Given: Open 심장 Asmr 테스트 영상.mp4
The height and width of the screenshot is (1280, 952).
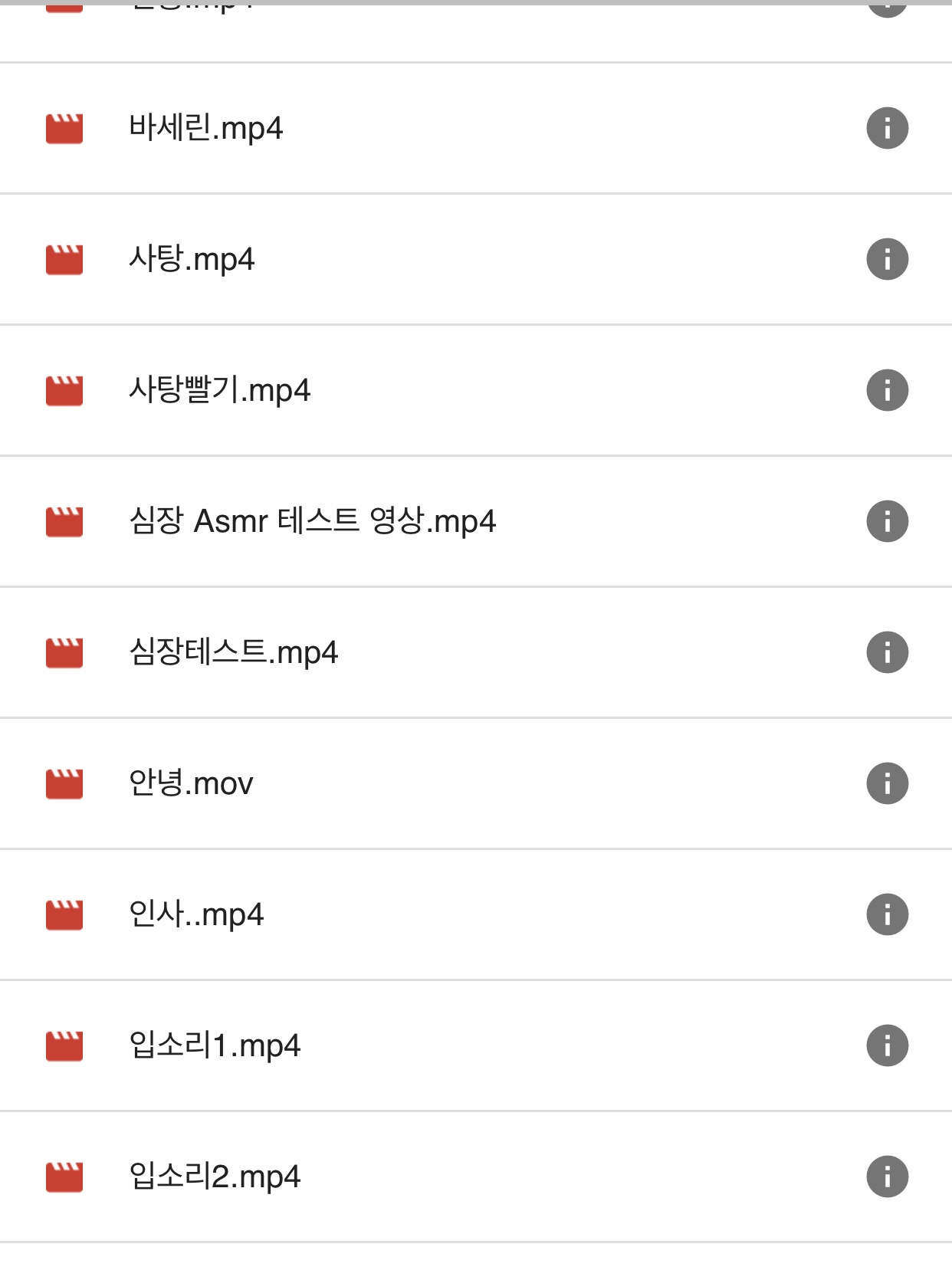Looking at the screenshot, I should coord(312,521).
